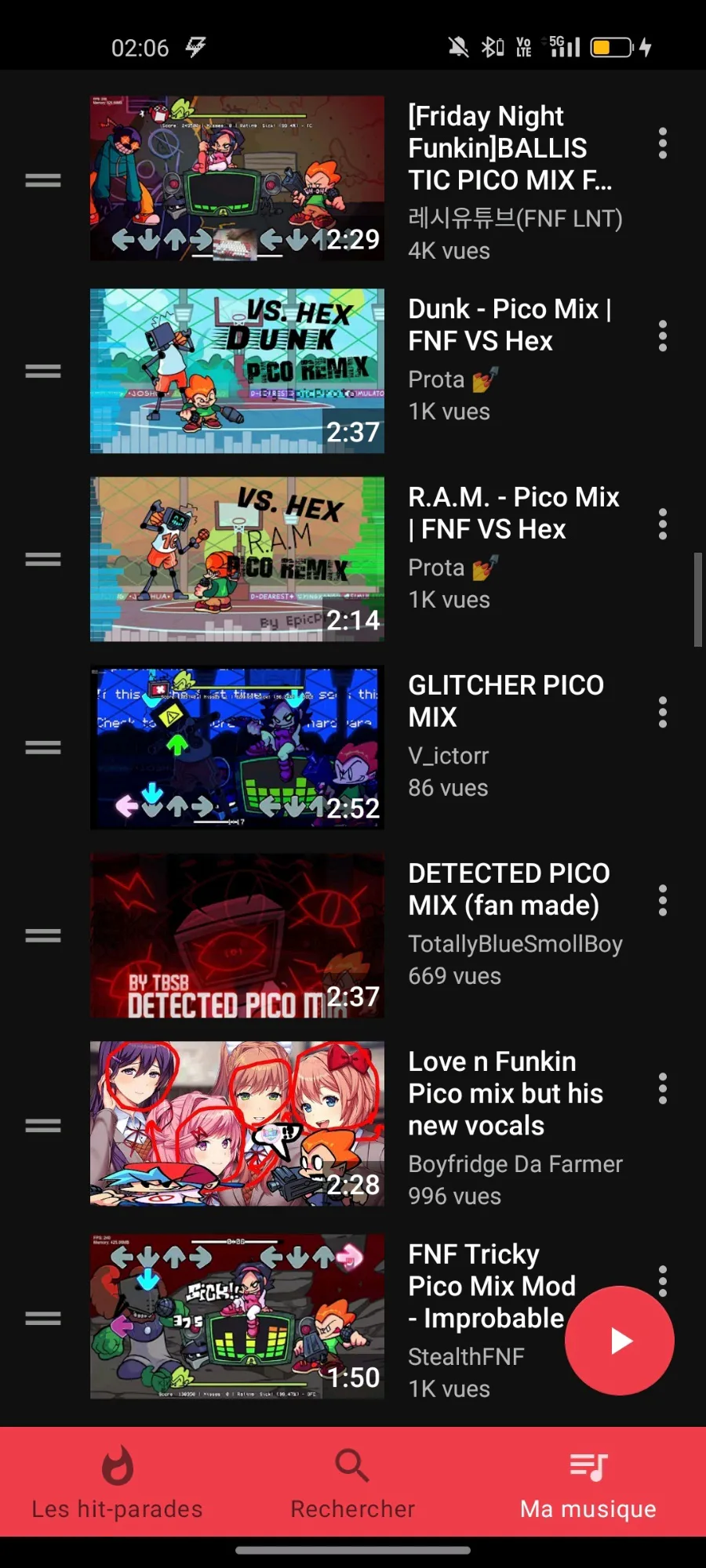This screenshot has width=706, height=1568.
Task: Play Love n Funkin Pico mix video
Action: pyautogui.click(x=237, y=1123)
